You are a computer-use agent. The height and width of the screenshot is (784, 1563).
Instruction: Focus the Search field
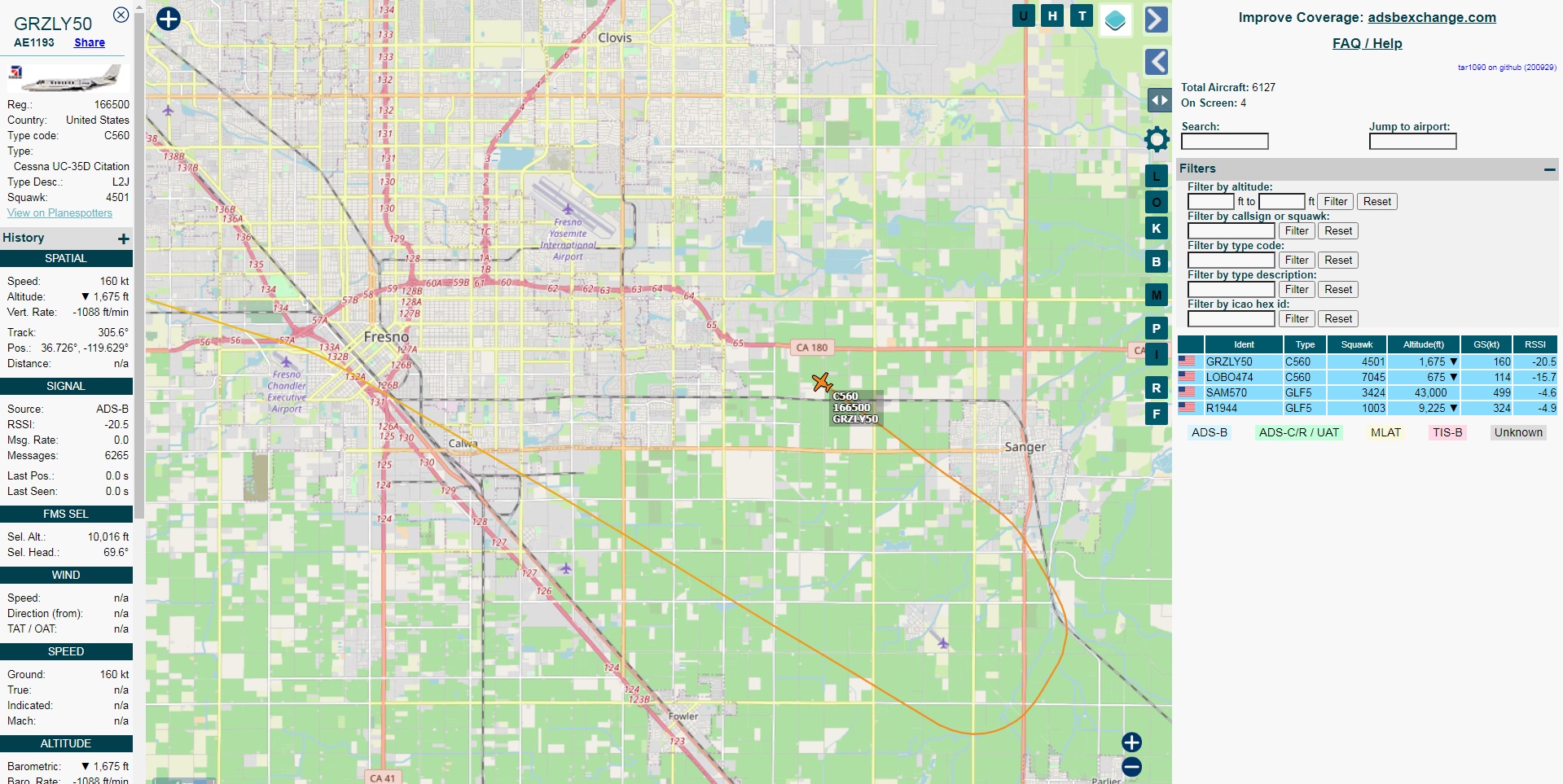(1224, 142)
